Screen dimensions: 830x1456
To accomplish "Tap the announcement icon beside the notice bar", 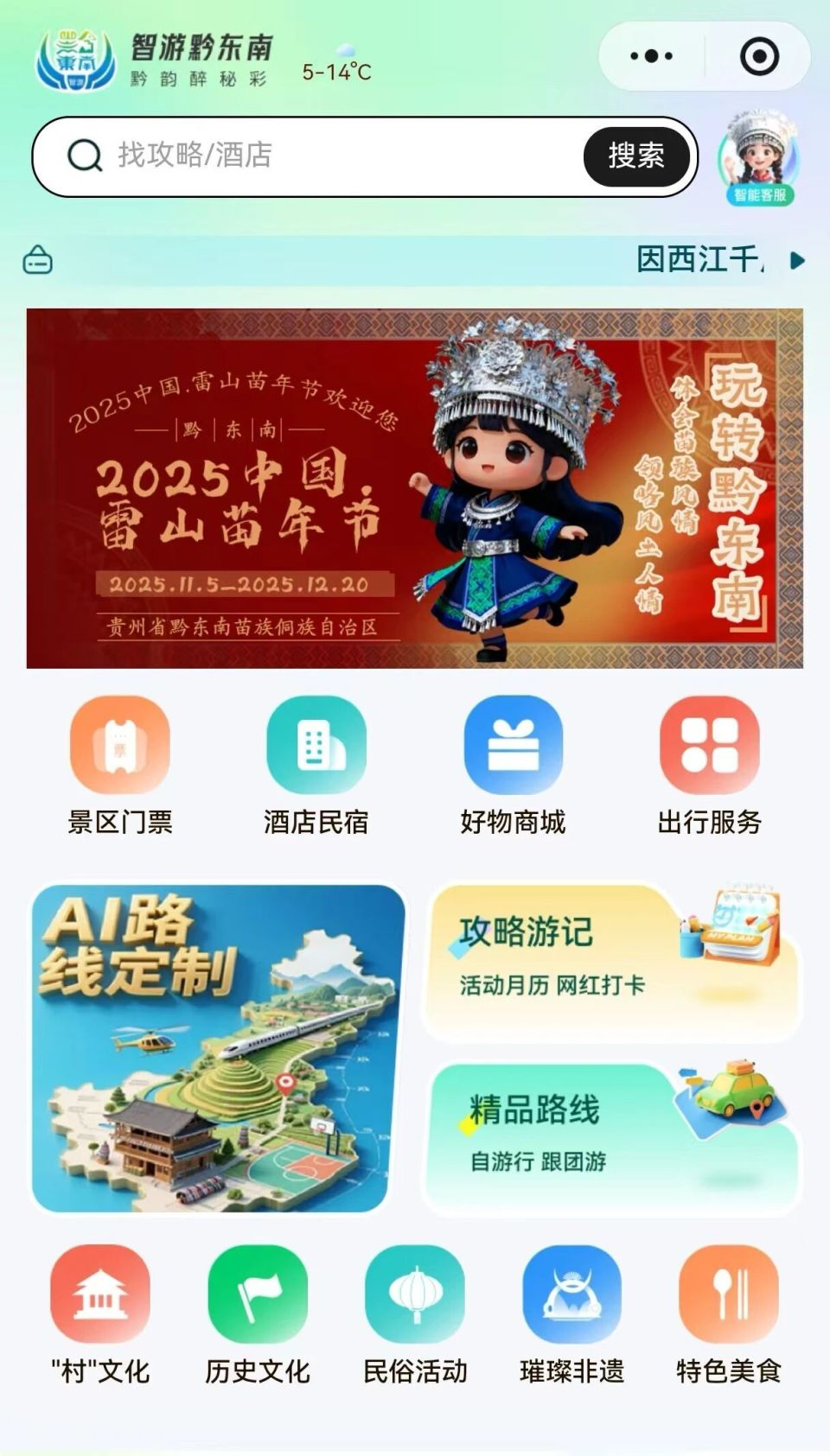I will click(x=36, y=258).
